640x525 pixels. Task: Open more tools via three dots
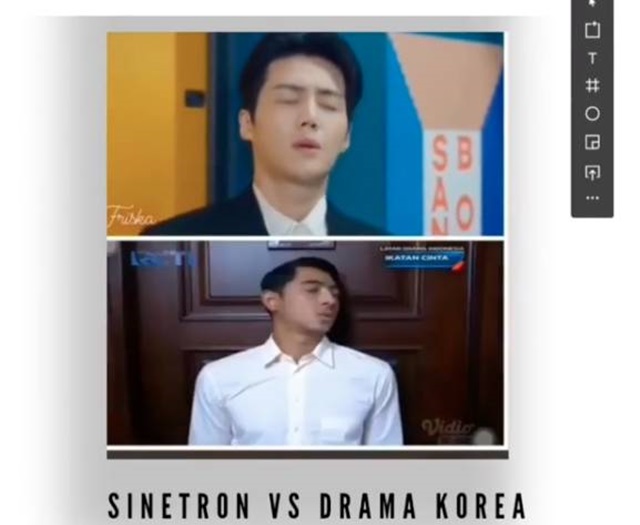[592, 198]
